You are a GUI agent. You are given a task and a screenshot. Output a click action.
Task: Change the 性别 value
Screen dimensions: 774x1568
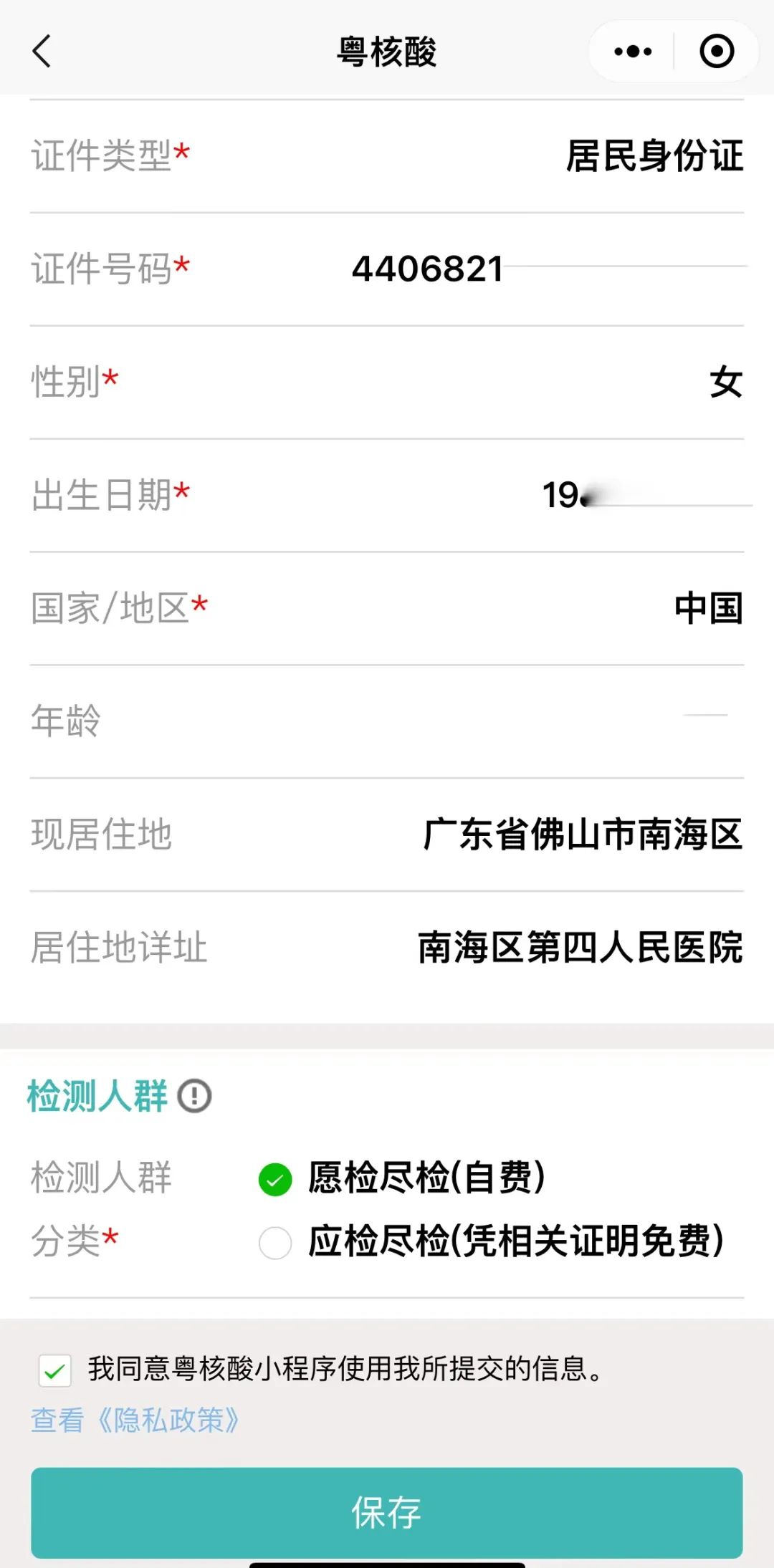387,382
